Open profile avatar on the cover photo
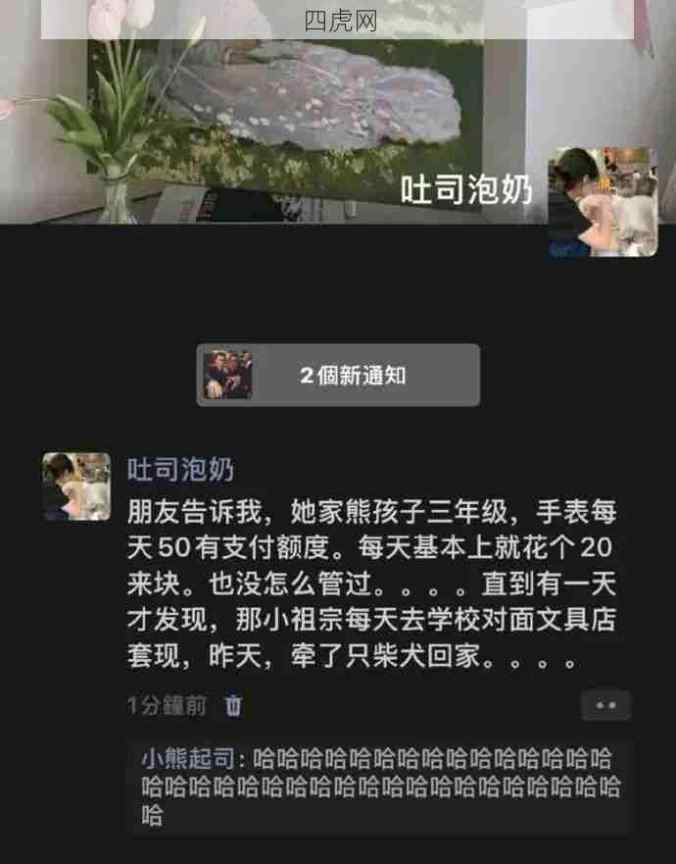 [603, 201]
